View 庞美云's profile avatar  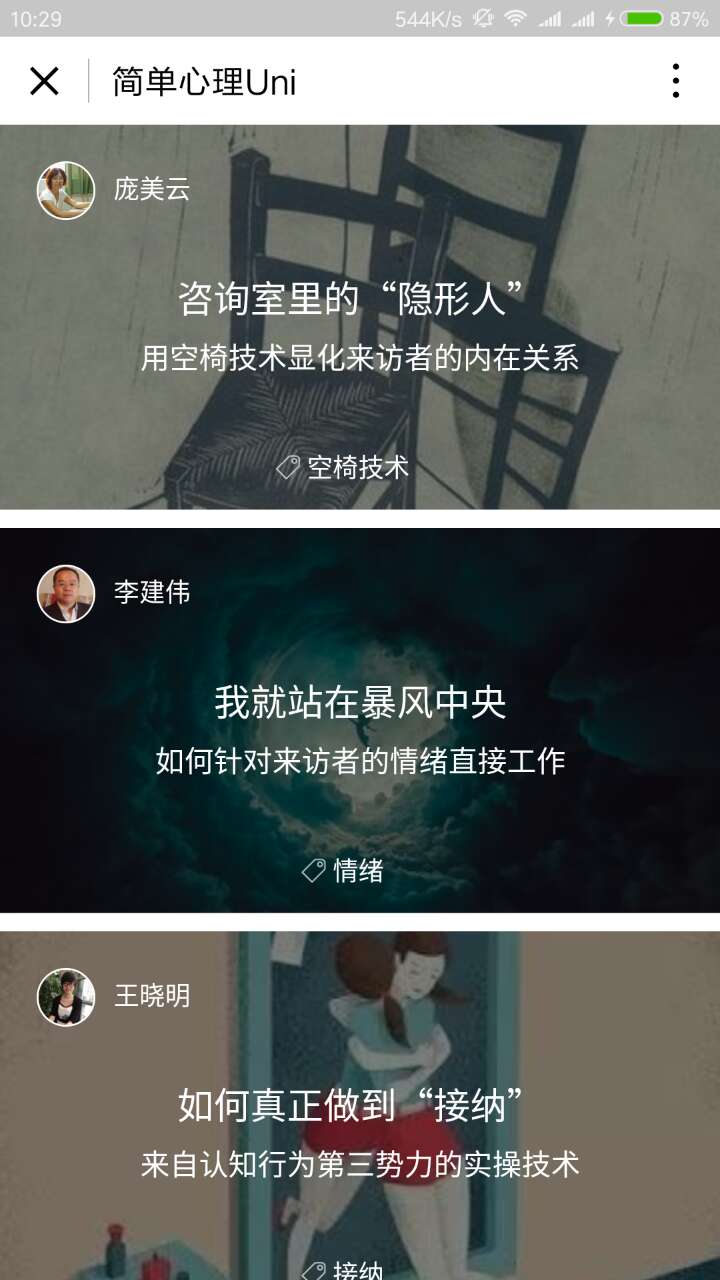tap(66, 190)
